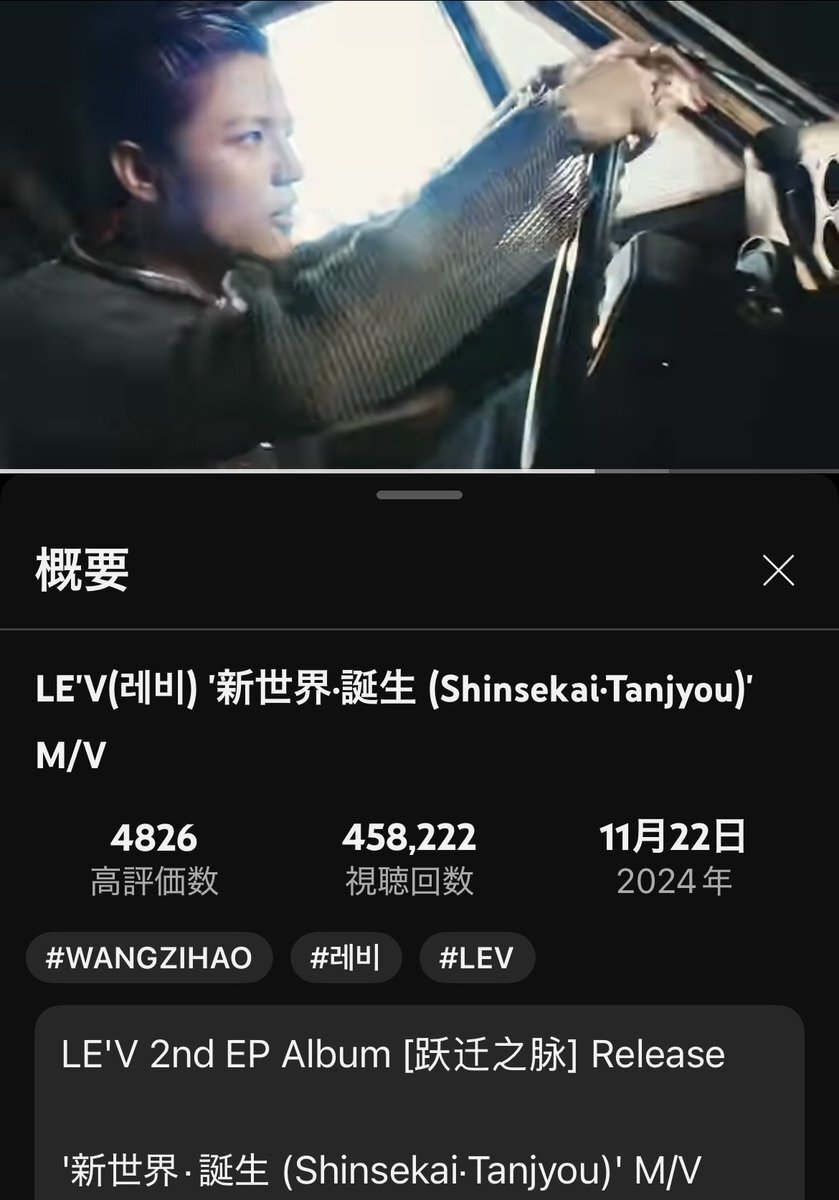Close the 概要 description panel
The height and width of the screenshot is (1200, 839).
pos(777,570)
